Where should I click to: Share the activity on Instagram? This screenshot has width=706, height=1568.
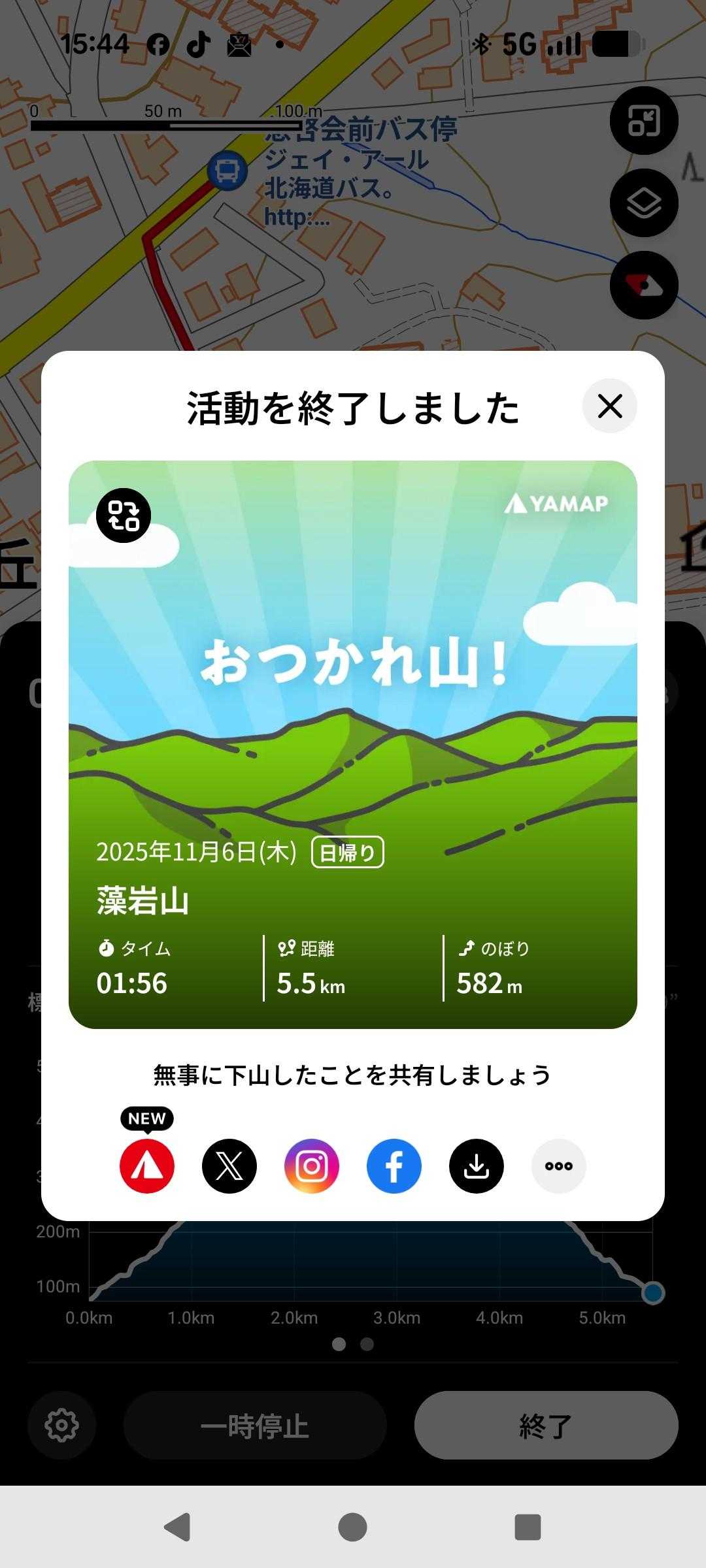[312, 1166]
